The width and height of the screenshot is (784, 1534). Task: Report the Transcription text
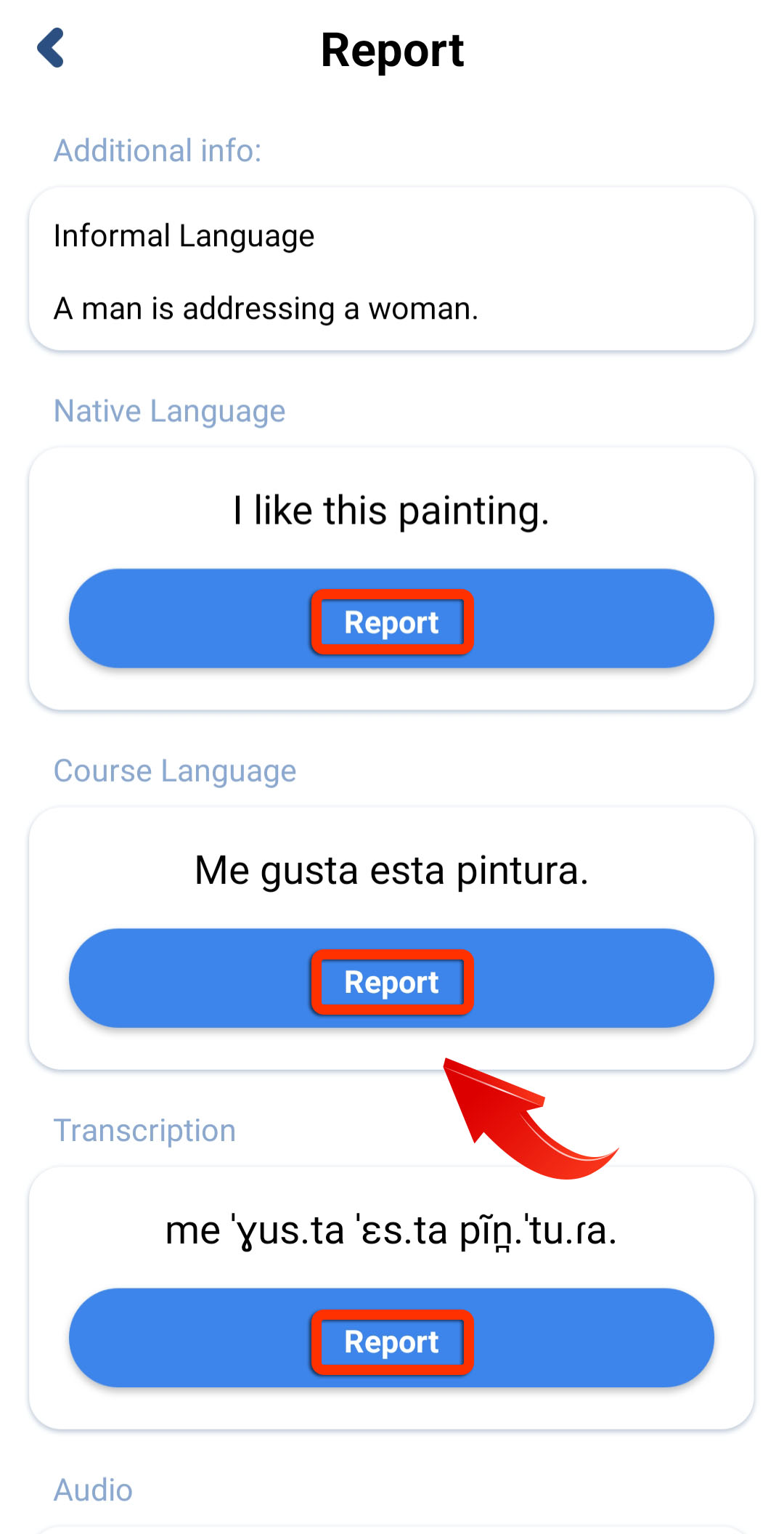(x=391, y=1338)
